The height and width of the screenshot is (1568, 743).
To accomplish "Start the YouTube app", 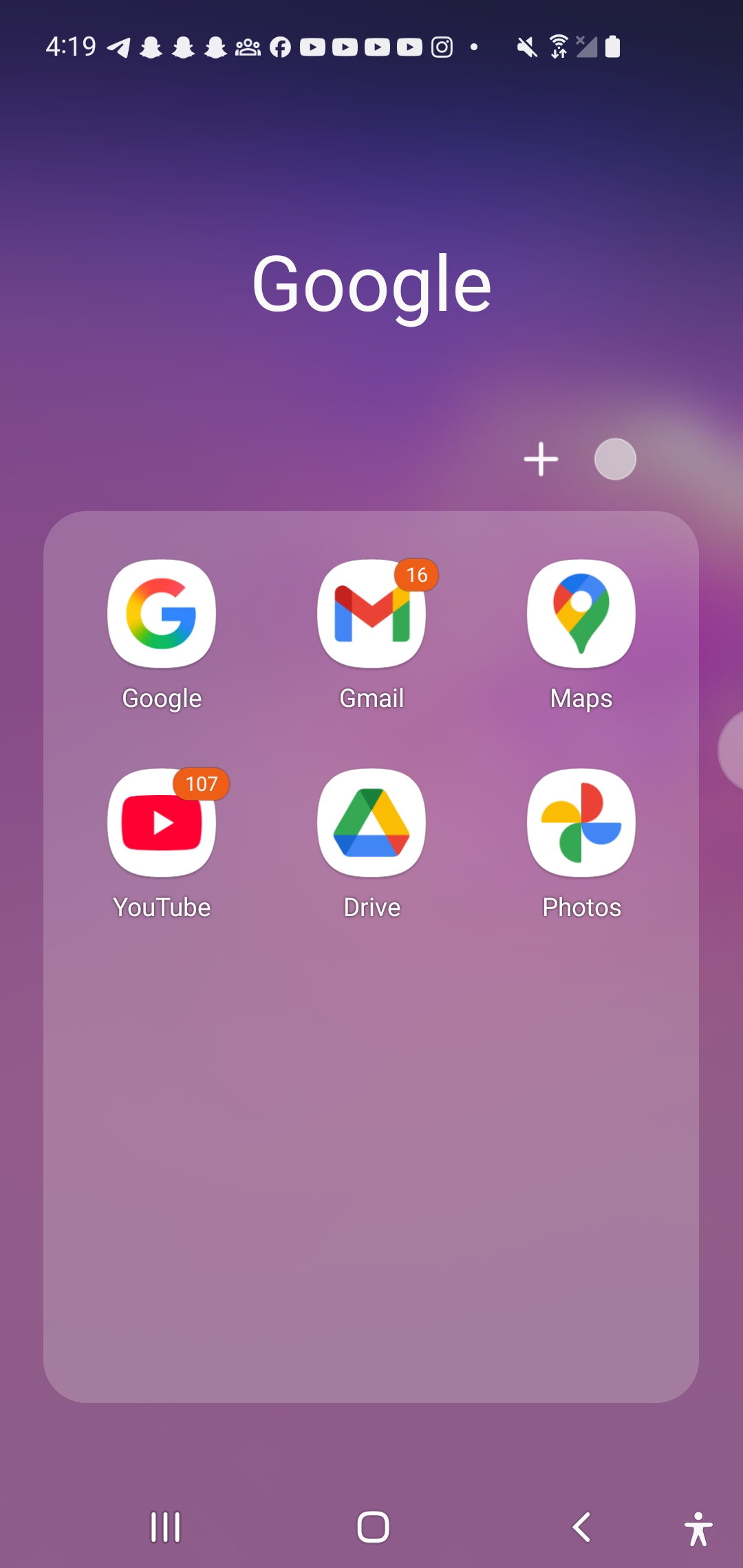I will [x=162, y=823].
